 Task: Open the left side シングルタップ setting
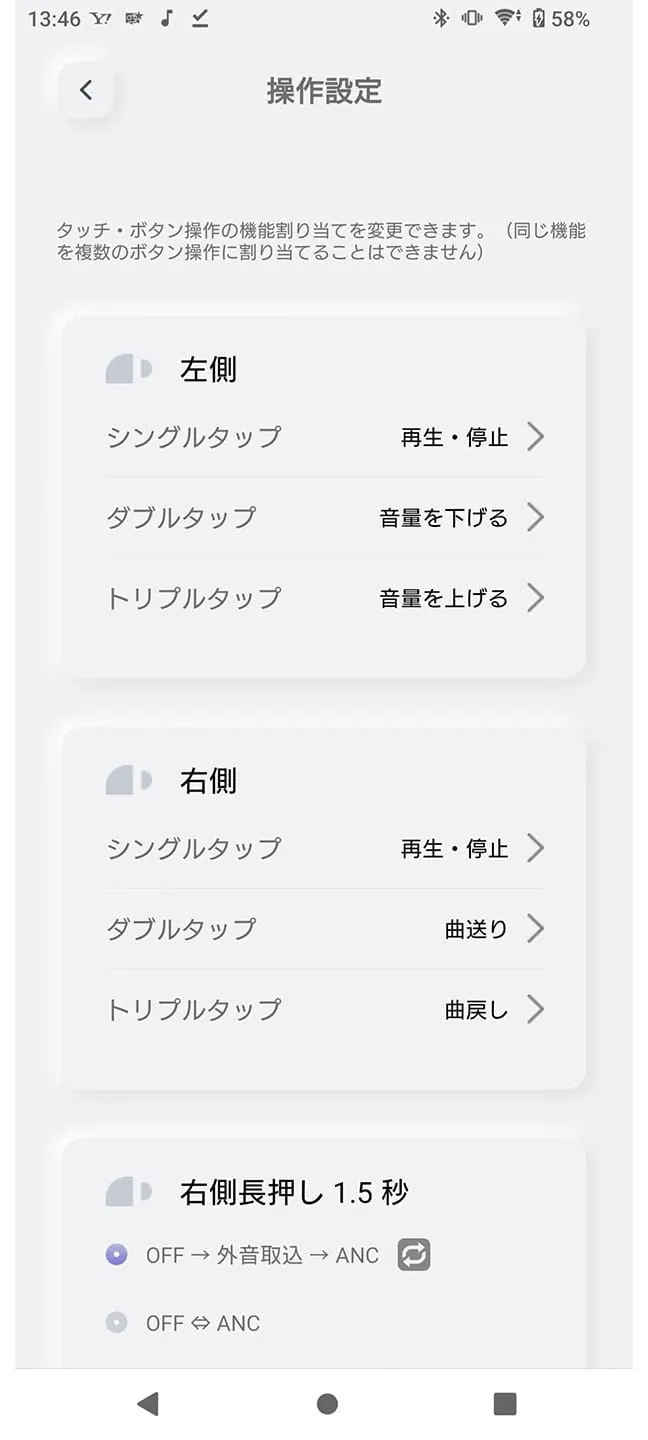pyautogui.click(x=325, y=437)
